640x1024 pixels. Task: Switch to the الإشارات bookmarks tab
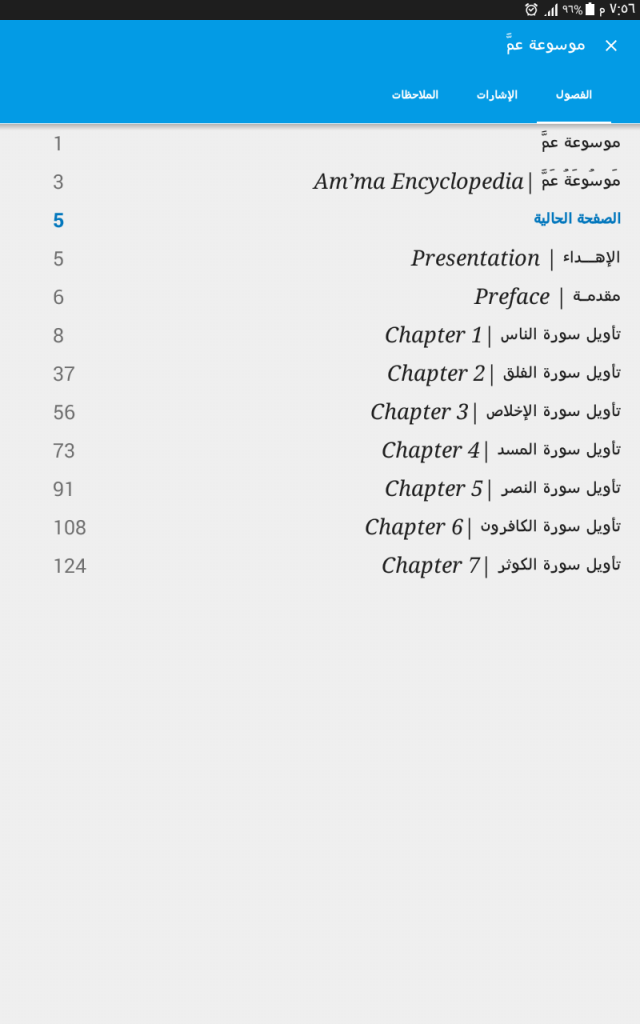[496, 95]
